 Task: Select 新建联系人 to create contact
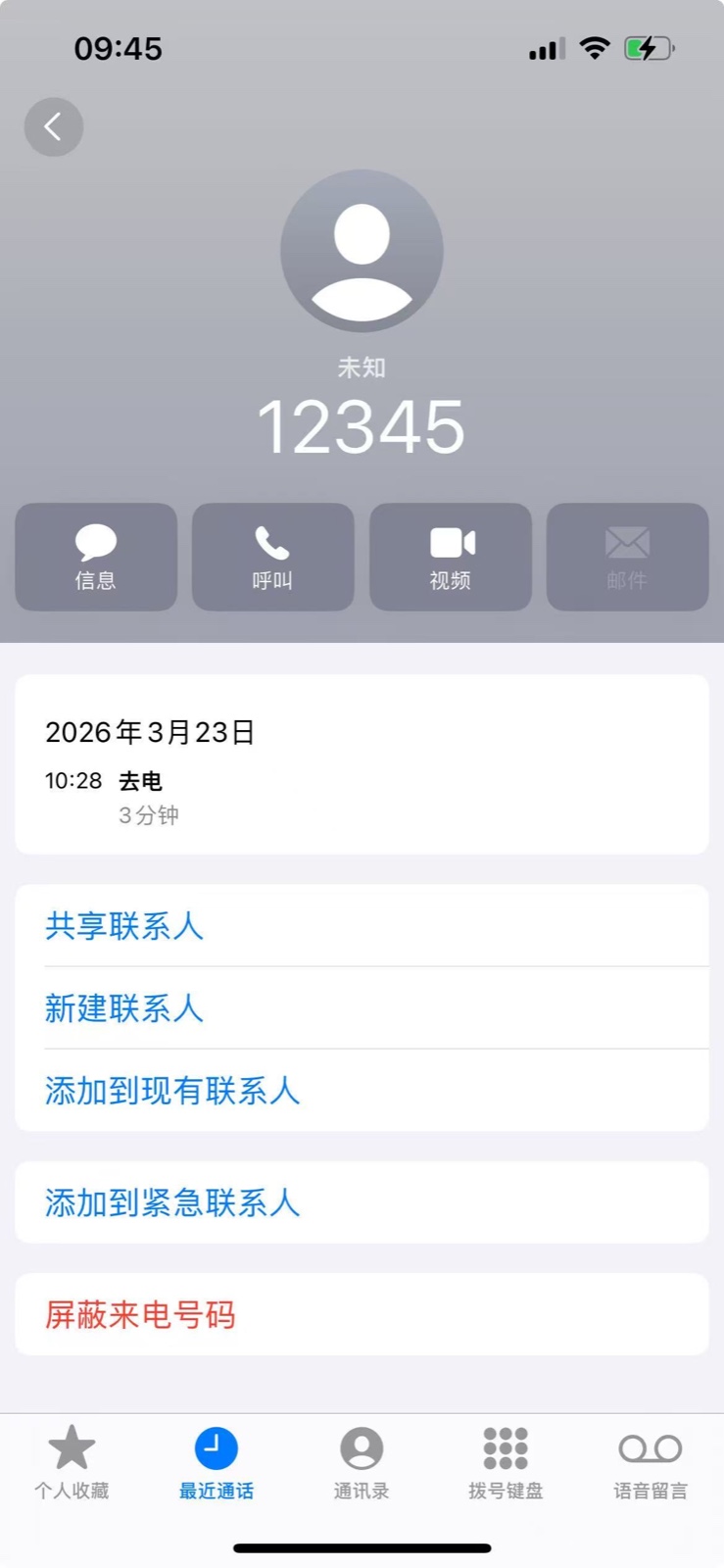124,1008
